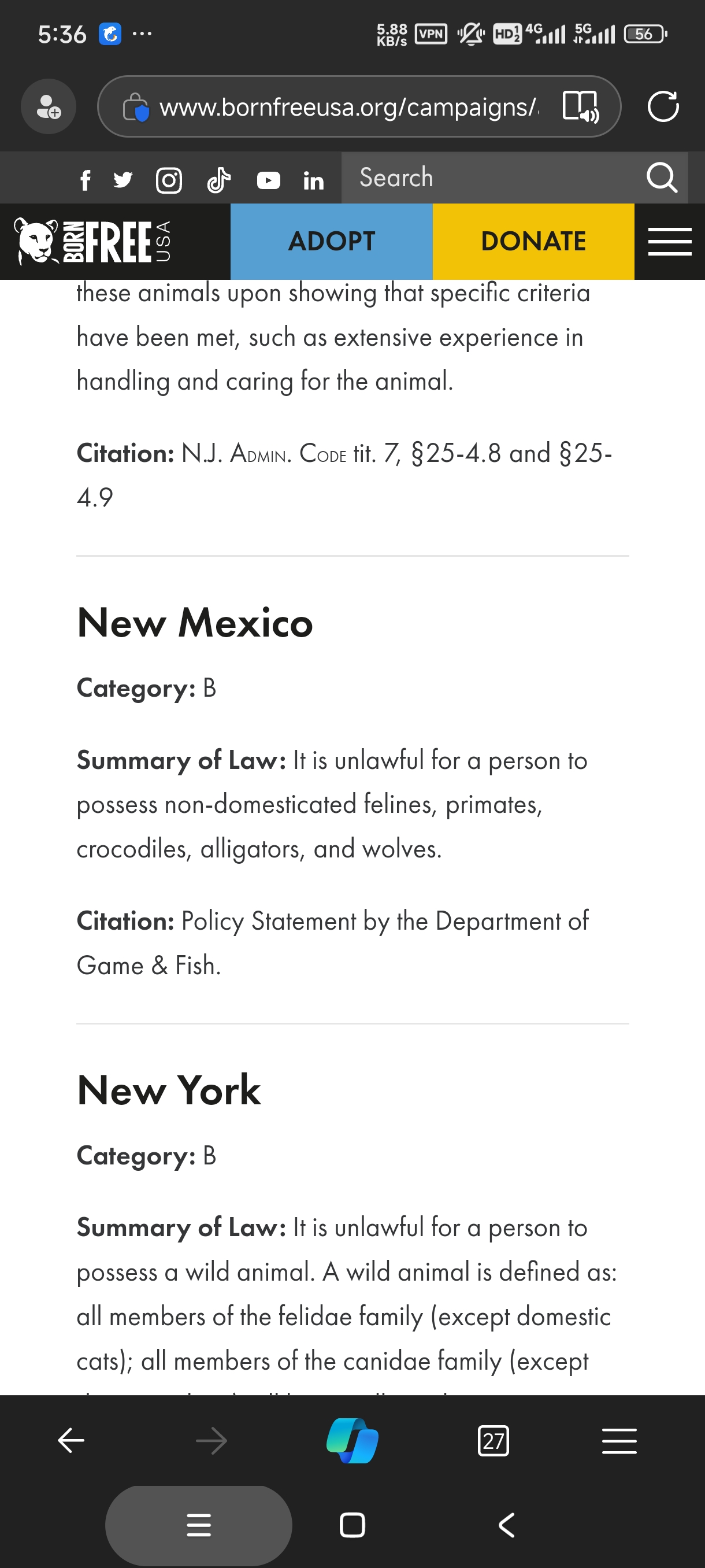
Task: Open the site hamburger menu
Action: tap(669, 242)
